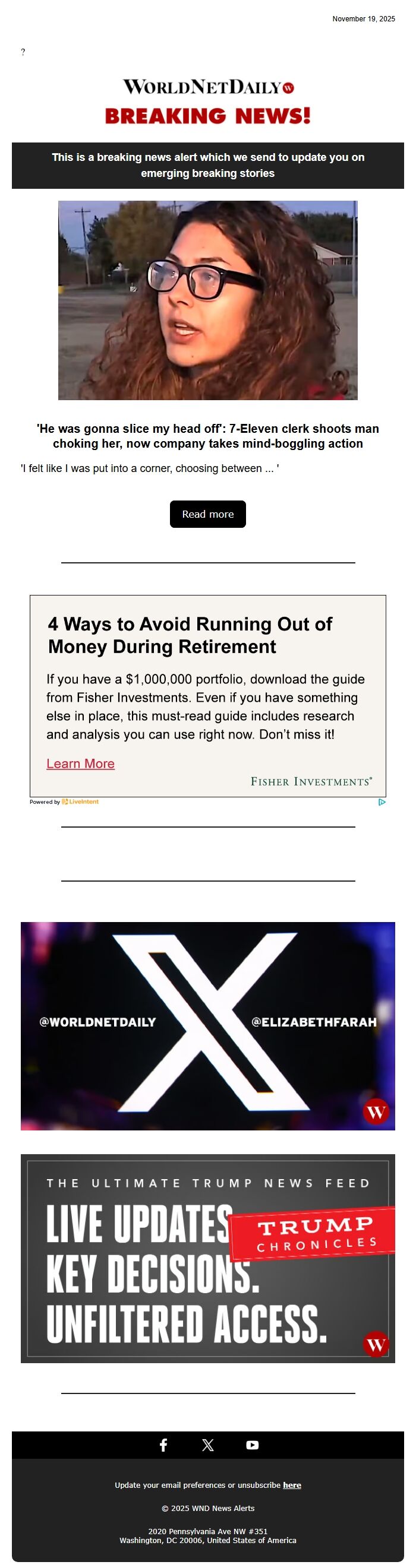Open the Trump Chronicles news feed banner
The image size is (416, 1568).
pos(207,1258)
